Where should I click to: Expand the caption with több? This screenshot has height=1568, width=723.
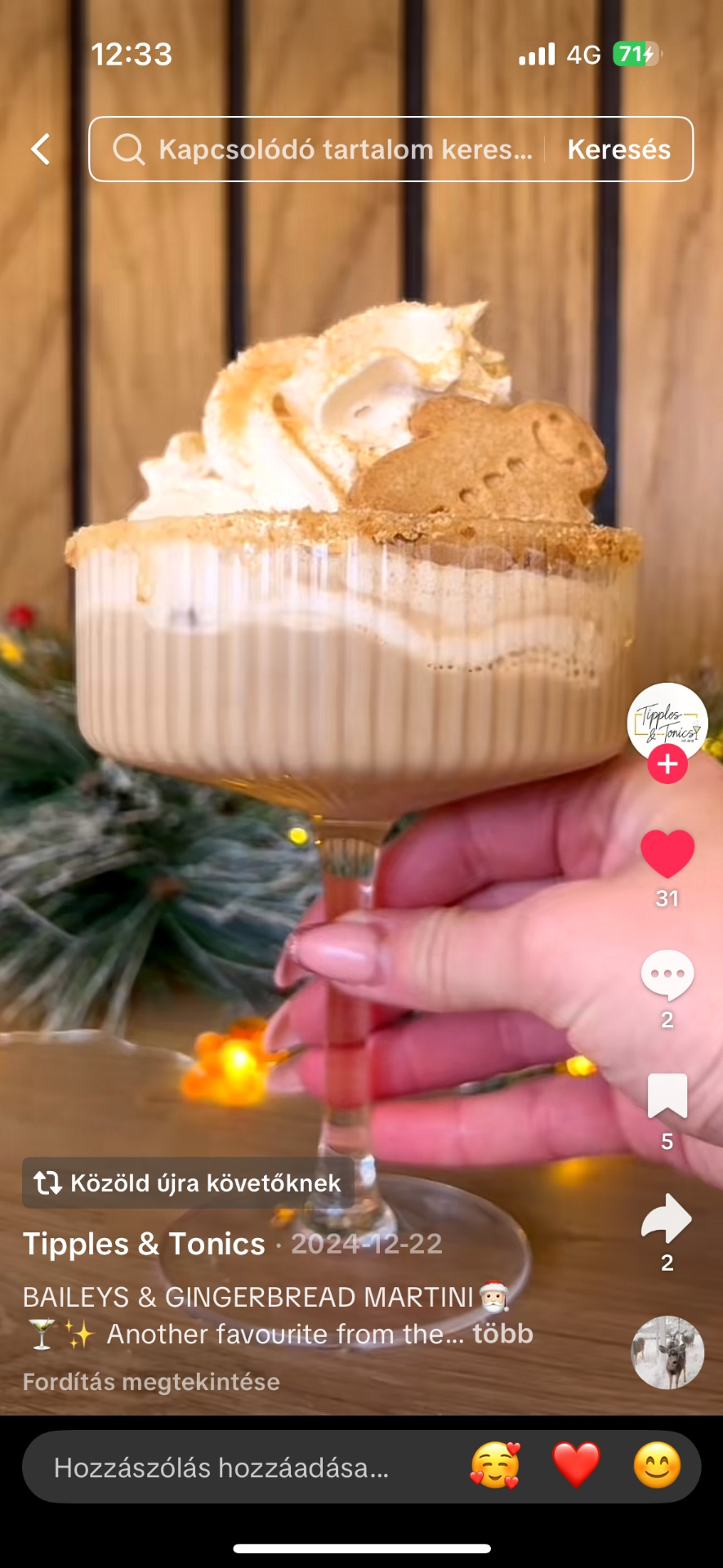click(502, 1334)
